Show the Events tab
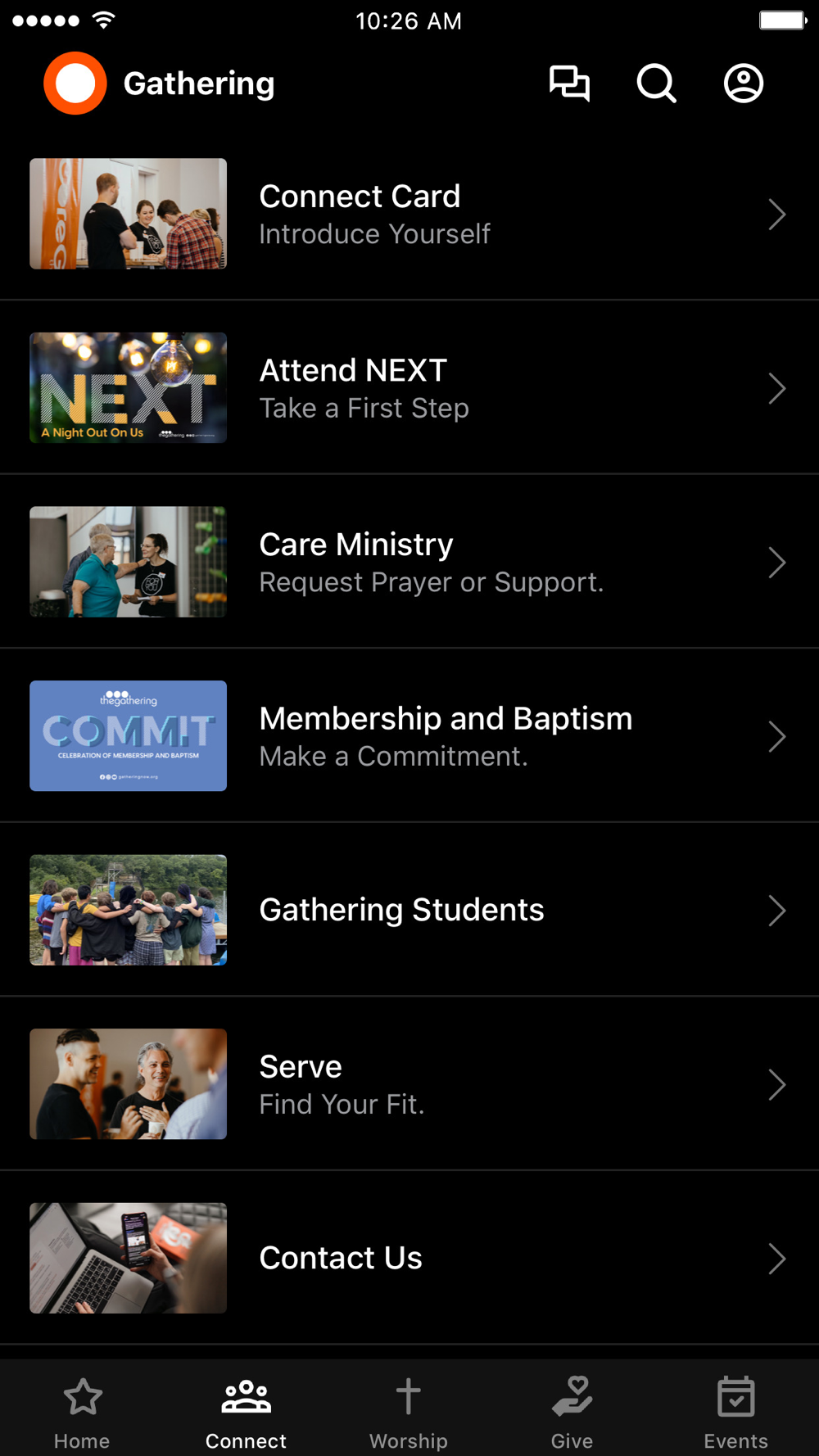The height and width of the screenshot is (1456, 819). click(735, 1412)
